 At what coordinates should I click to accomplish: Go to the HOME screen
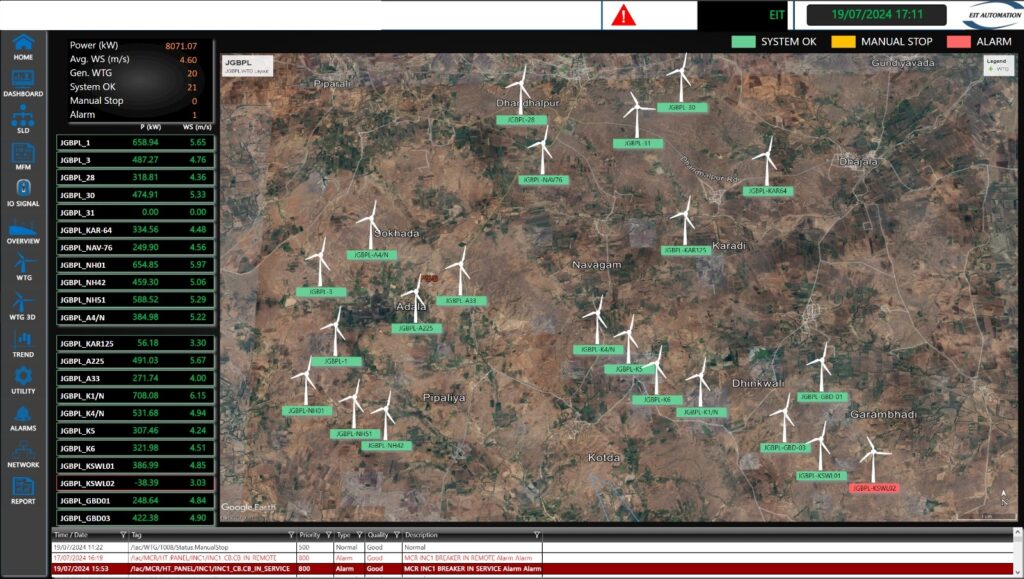click(x=23, y=47)
